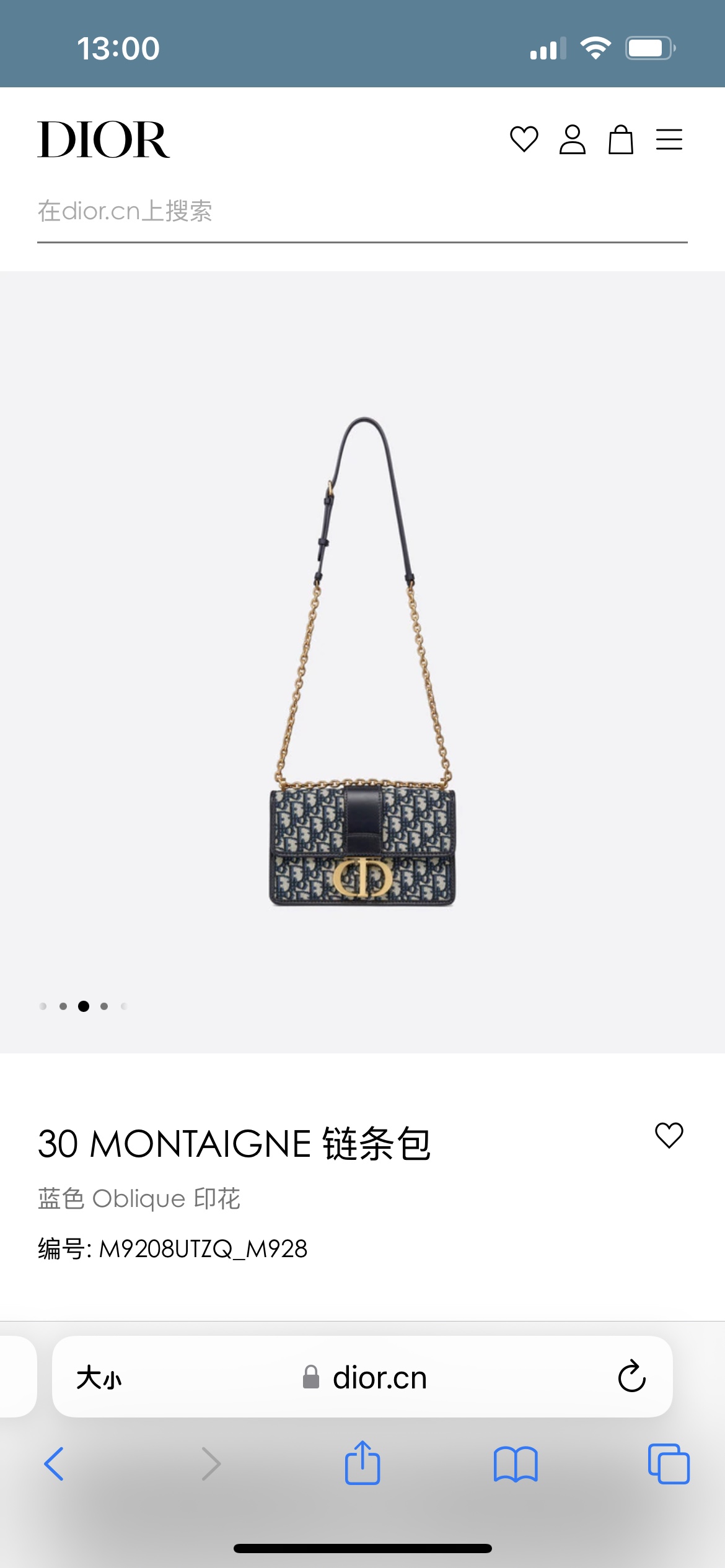The width and height of the screenshot is (725, 1568).
Task: Open the shopping bag
Action: pyautogui.click(x=620, y=139)
